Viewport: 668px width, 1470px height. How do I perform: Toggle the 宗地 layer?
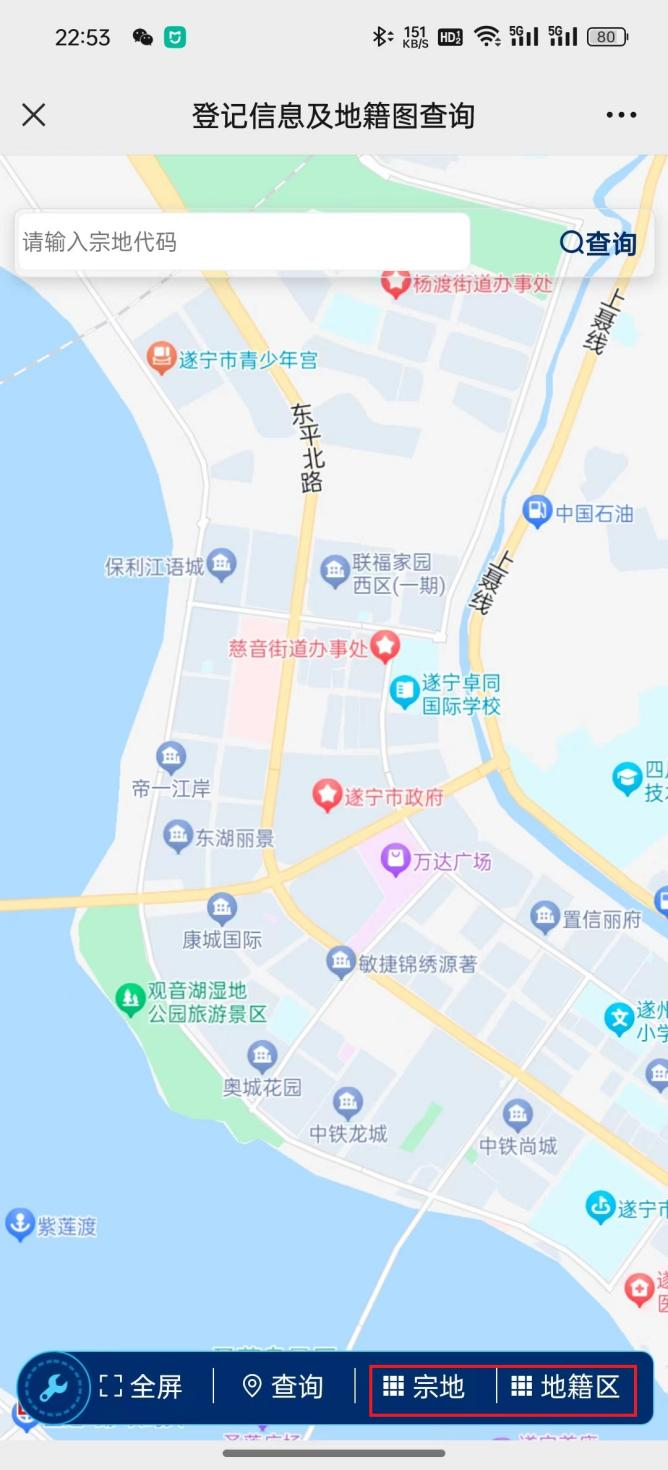click(x=426, y=1387)
